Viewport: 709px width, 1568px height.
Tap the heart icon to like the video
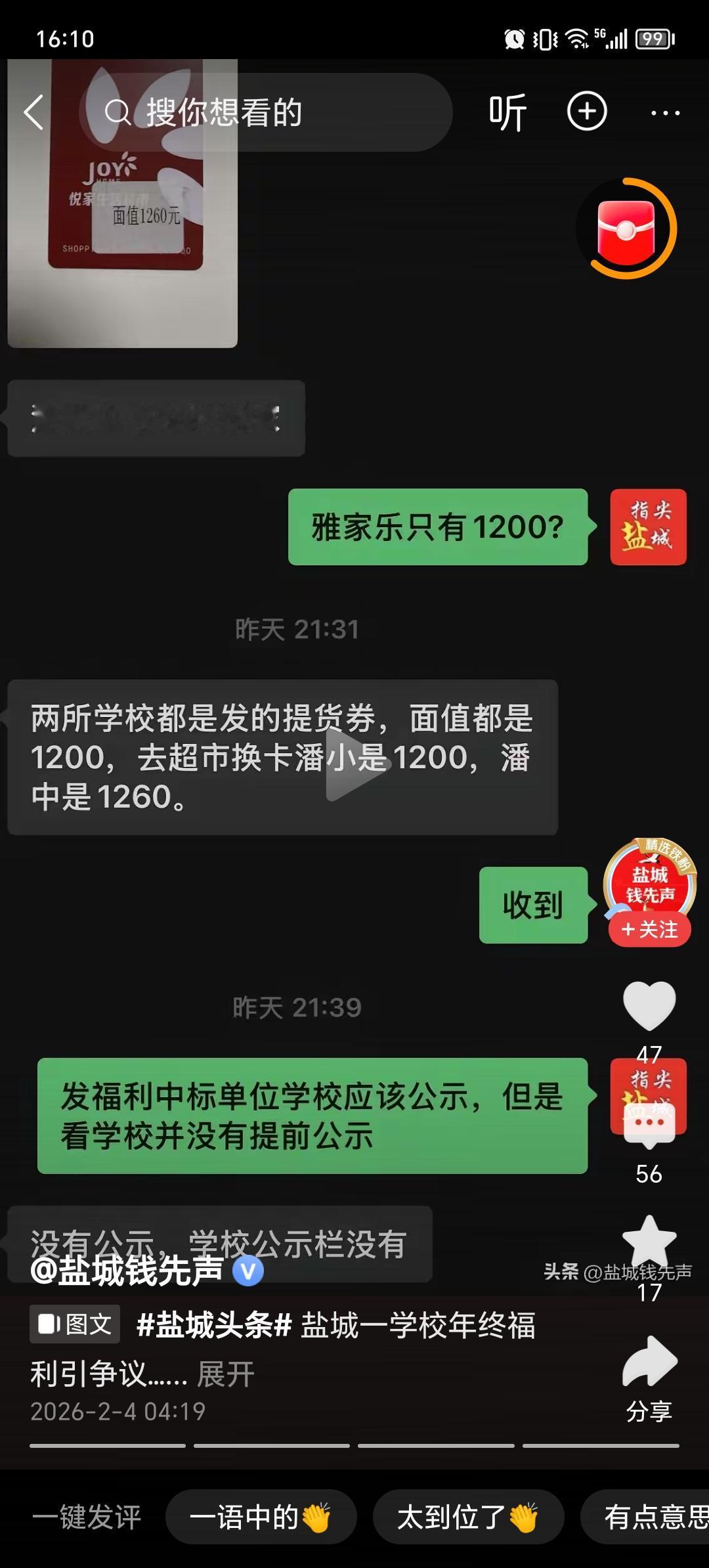click(649, 1006)
